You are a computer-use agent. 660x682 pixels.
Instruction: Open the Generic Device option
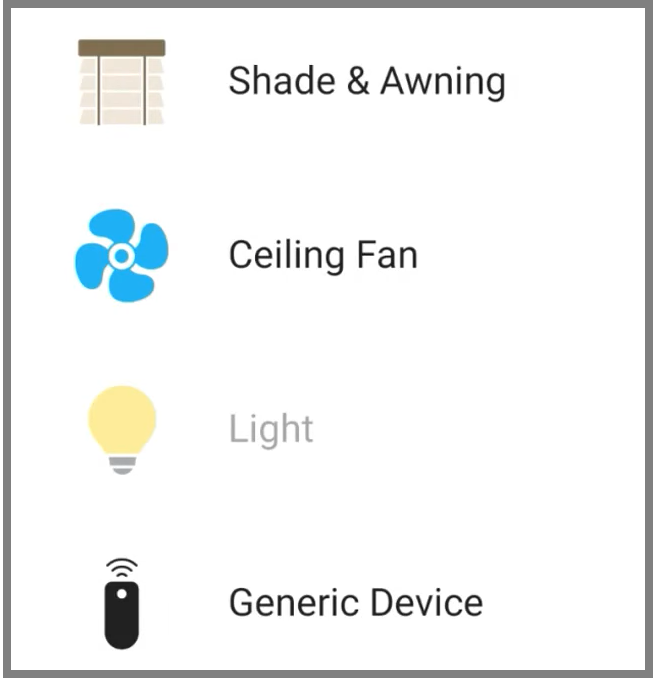pyautogui.click(x=355, y=603)
